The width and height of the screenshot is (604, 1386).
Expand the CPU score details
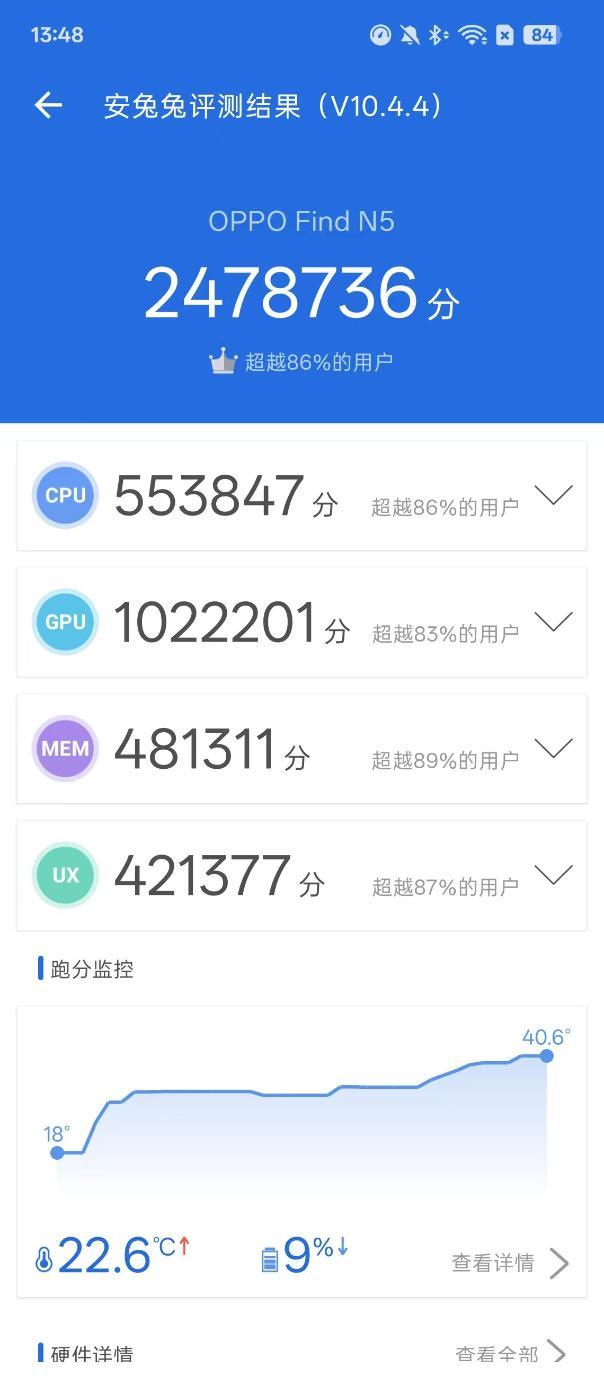pyautogui.click(x=553, y=495)
